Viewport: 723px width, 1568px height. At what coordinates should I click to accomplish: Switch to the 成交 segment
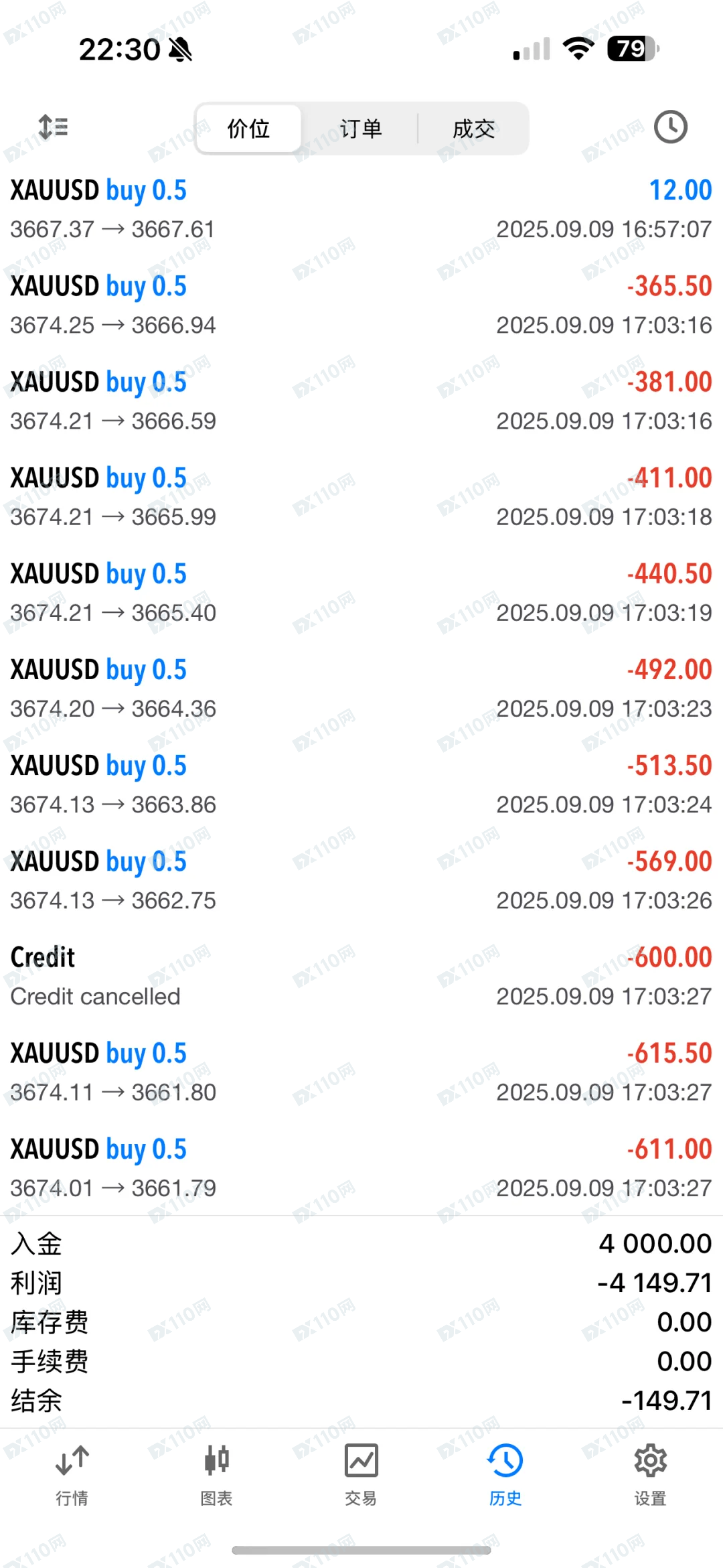473,128
